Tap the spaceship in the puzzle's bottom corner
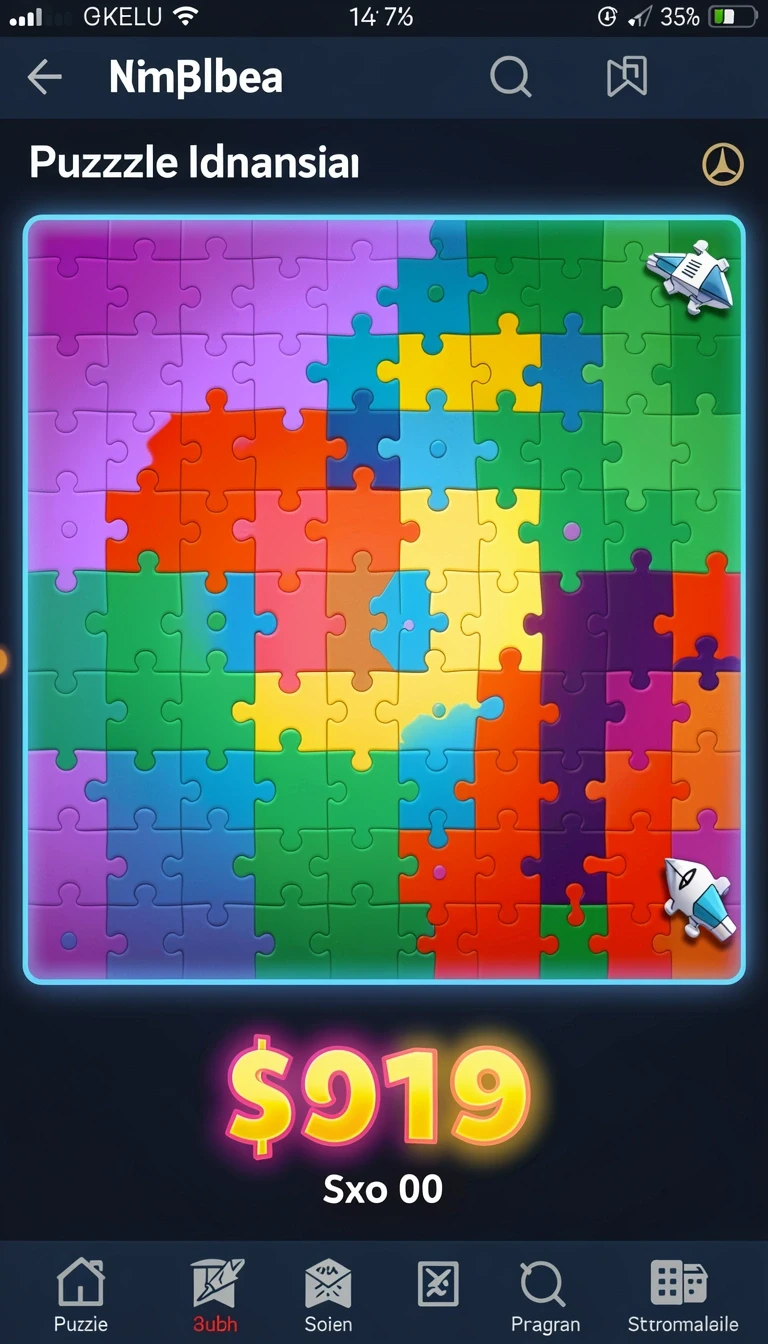Viewport: 768px width, 1344px height. pyautogui.click(x=699, y=896)
